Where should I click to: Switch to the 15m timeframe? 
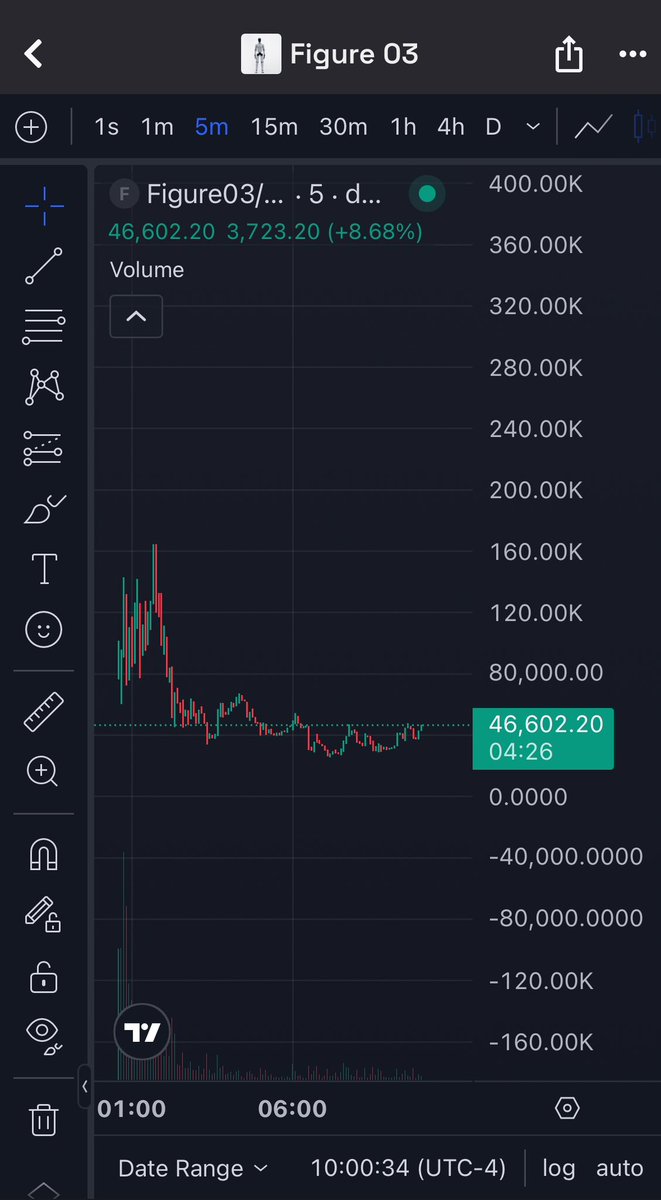click(x=274, y=127)
